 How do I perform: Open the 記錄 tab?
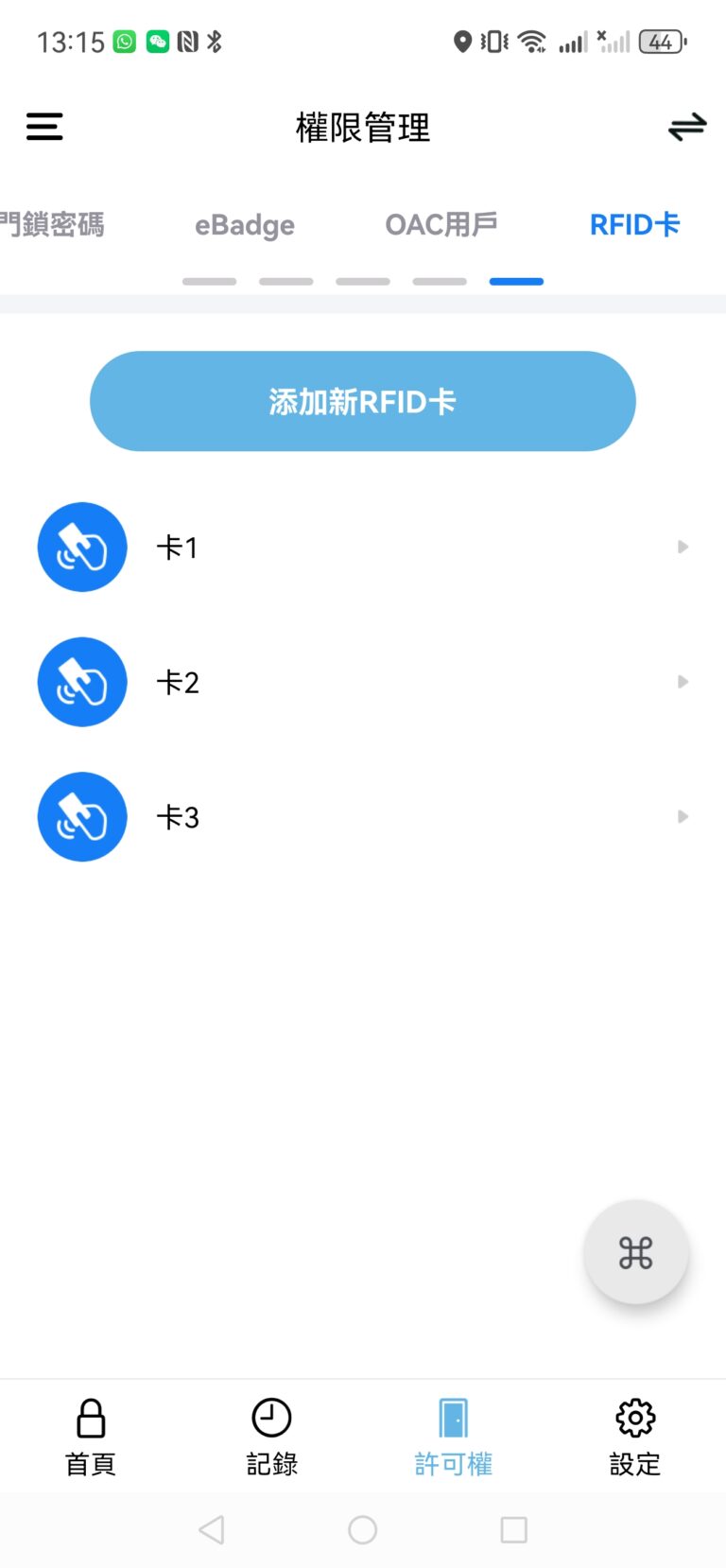pyautogui.click(x=272, y=1437)
